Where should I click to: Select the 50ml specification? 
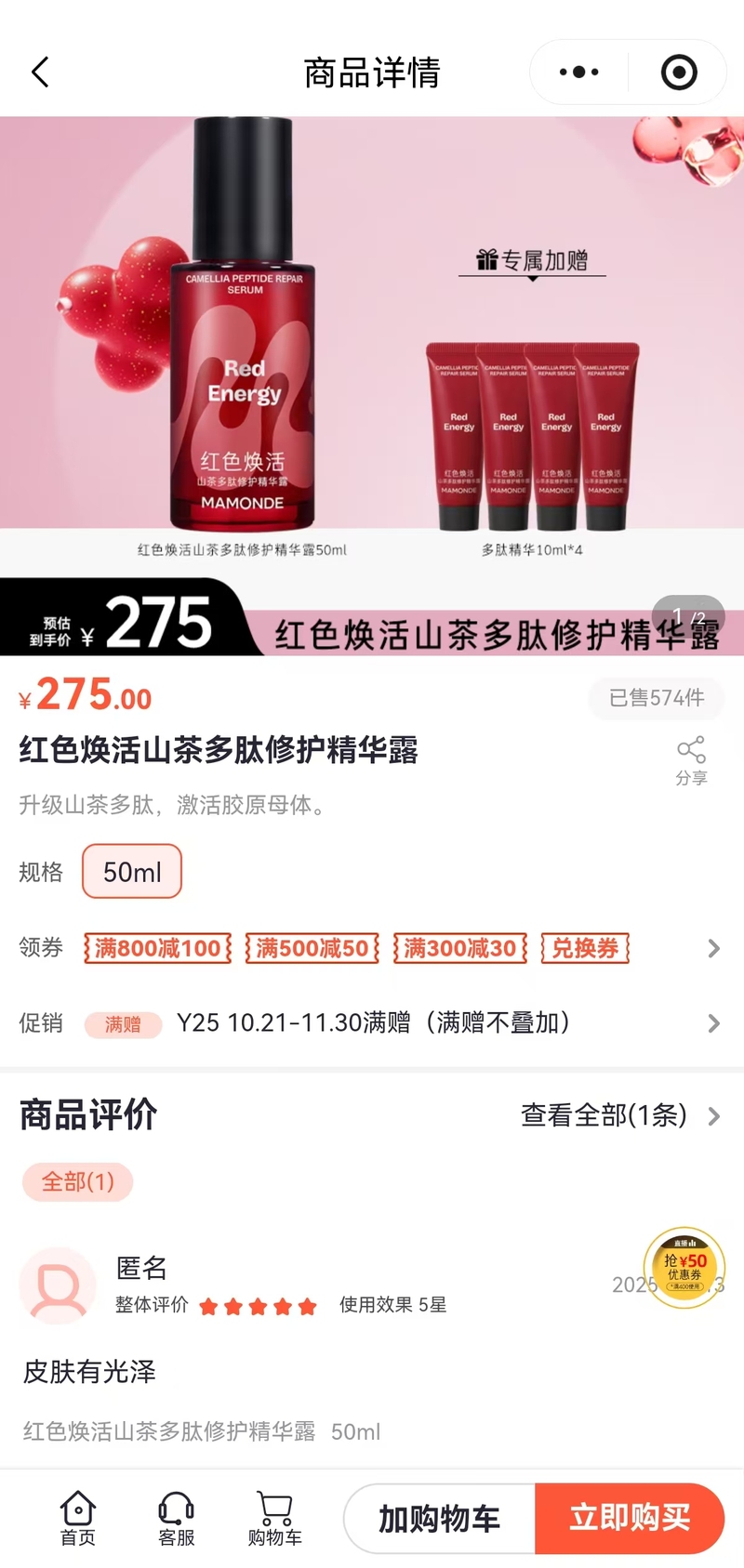132,872
